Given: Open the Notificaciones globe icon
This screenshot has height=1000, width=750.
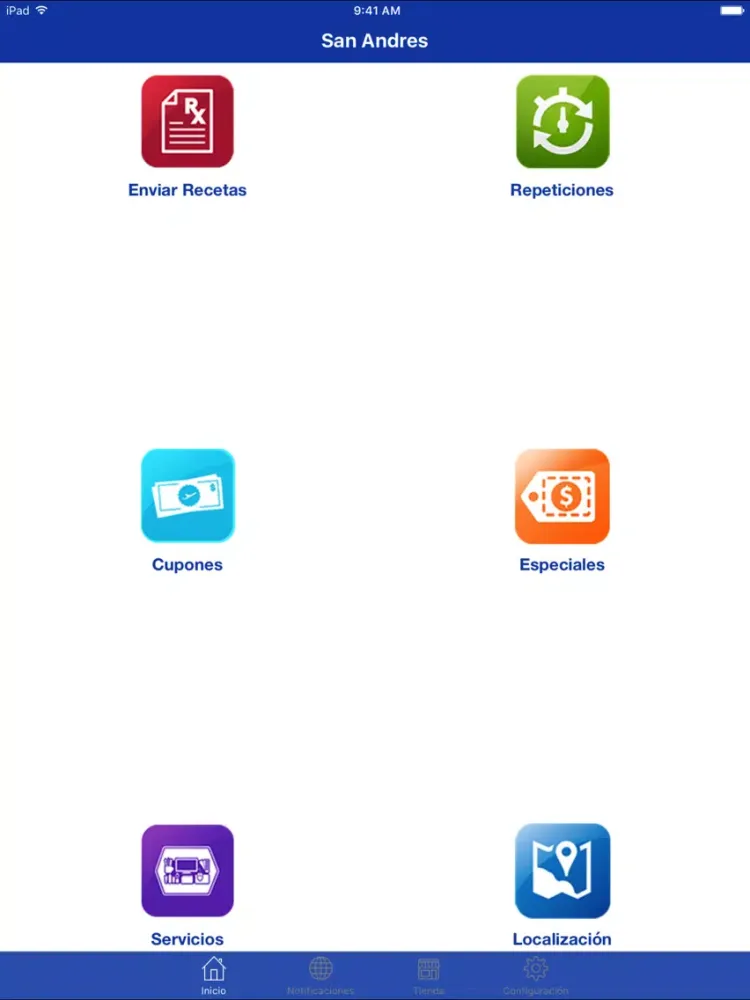Looking at the screenshot, I should click(x=319, y=968).
